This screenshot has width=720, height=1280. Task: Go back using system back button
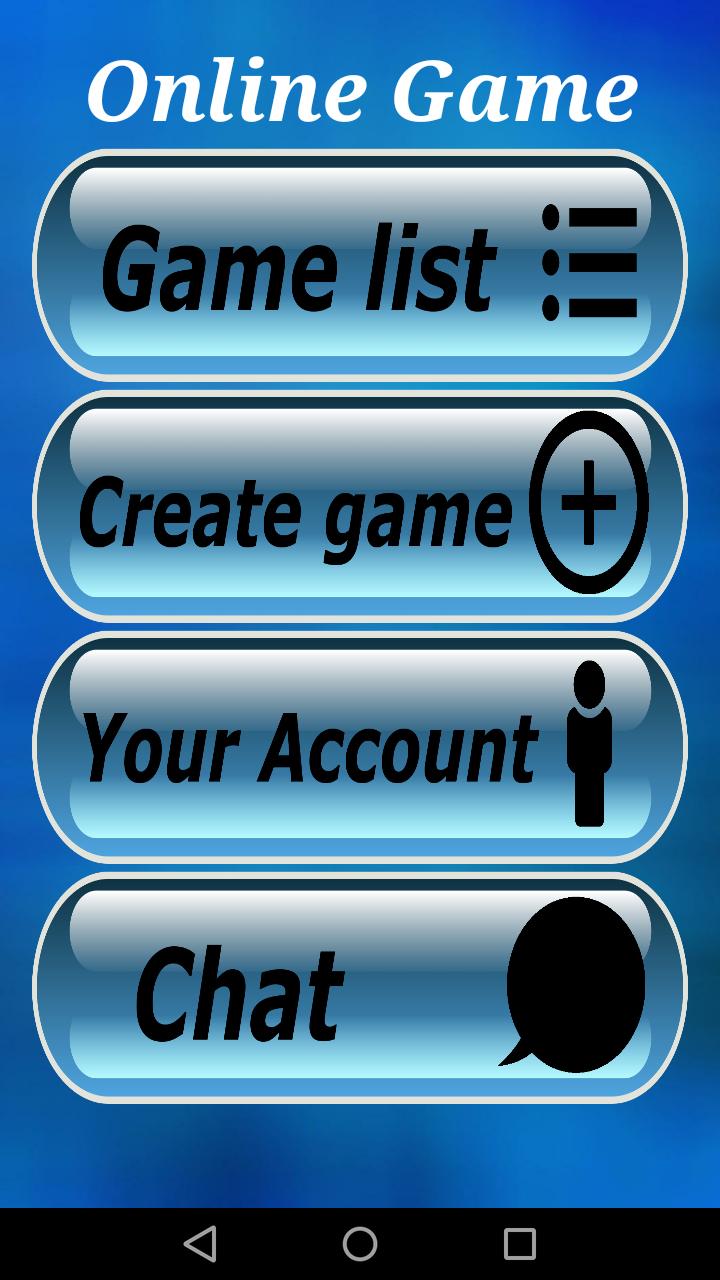200,1244
